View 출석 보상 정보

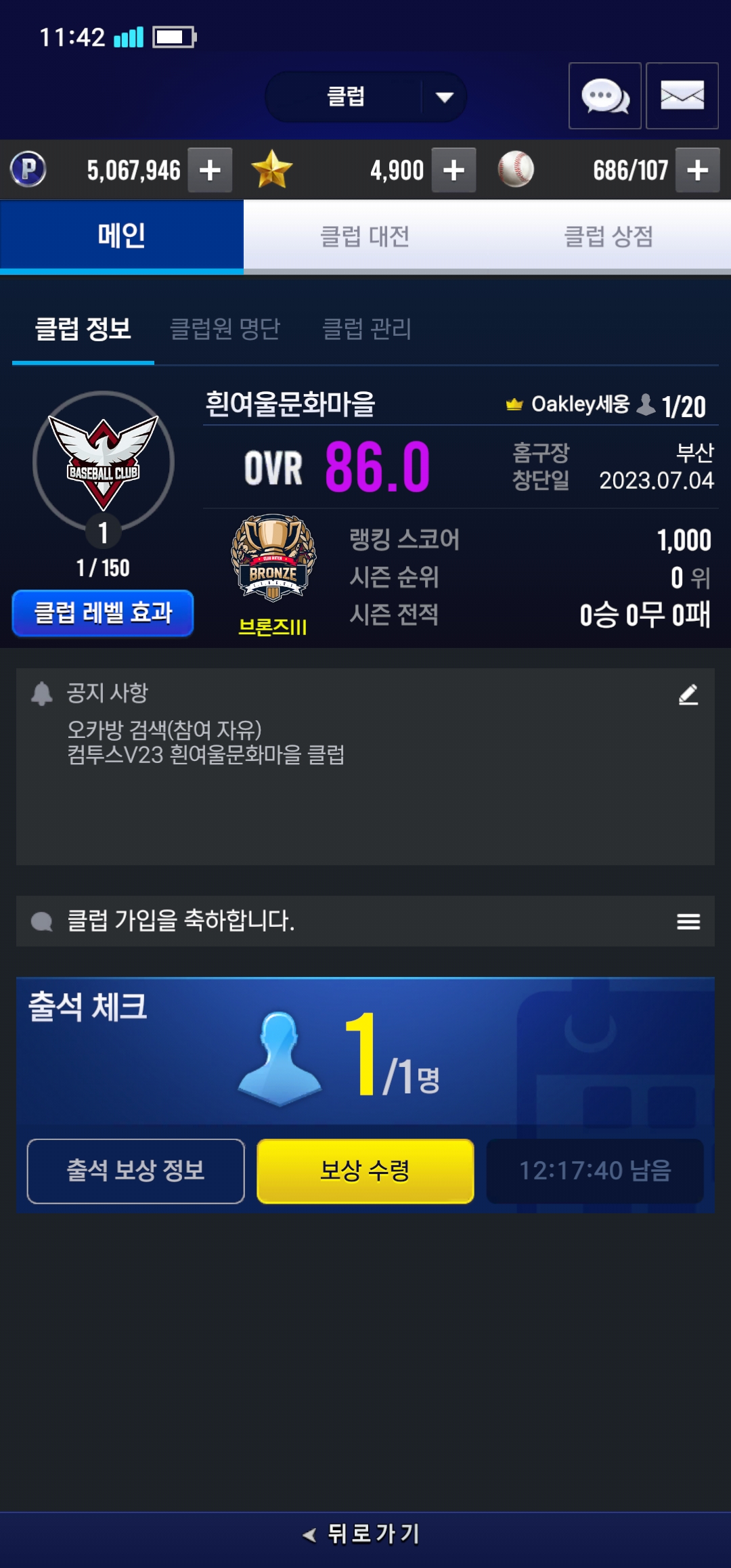pos(135,1171)
